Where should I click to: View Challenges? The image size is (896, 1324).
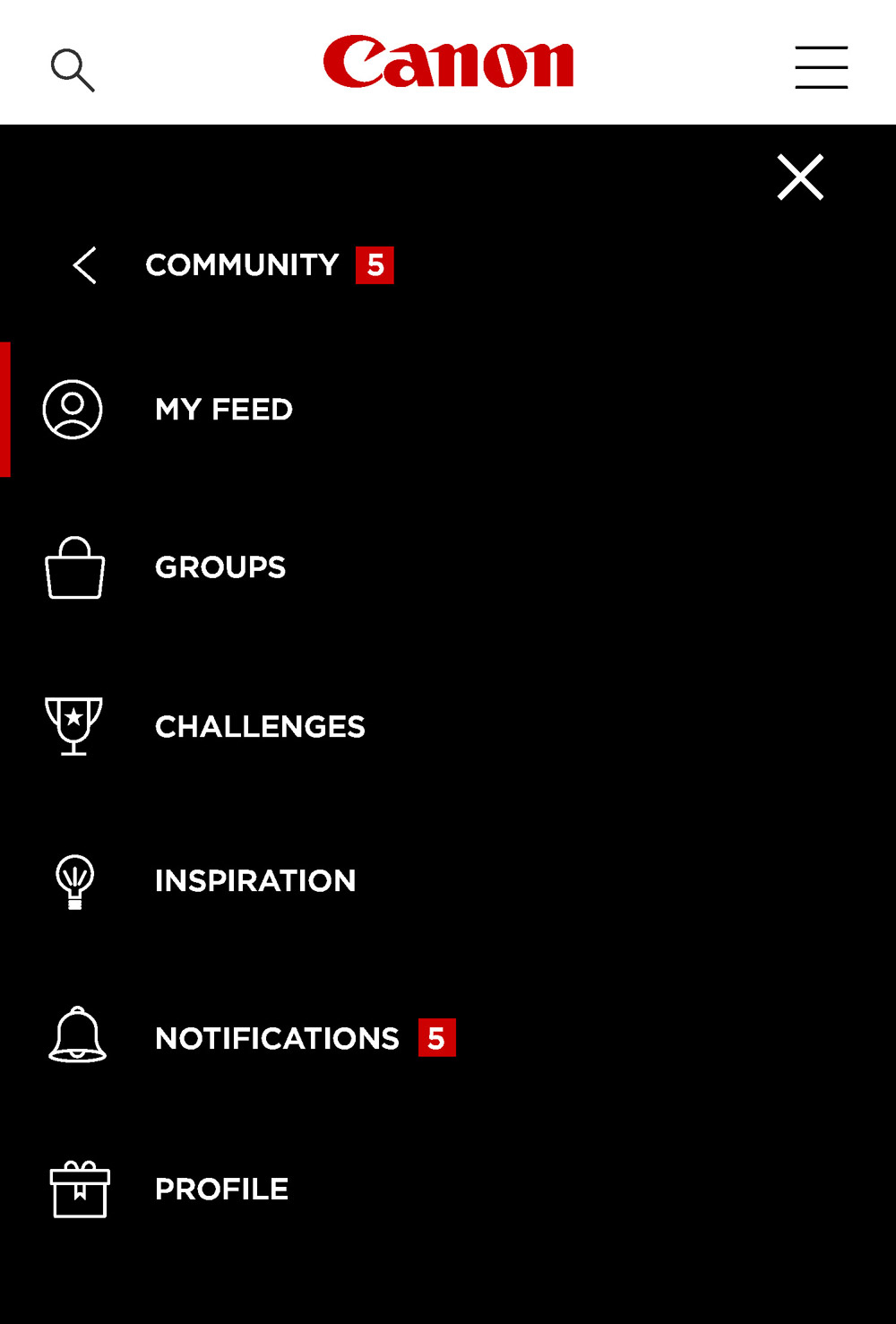(x=260, y=726)
